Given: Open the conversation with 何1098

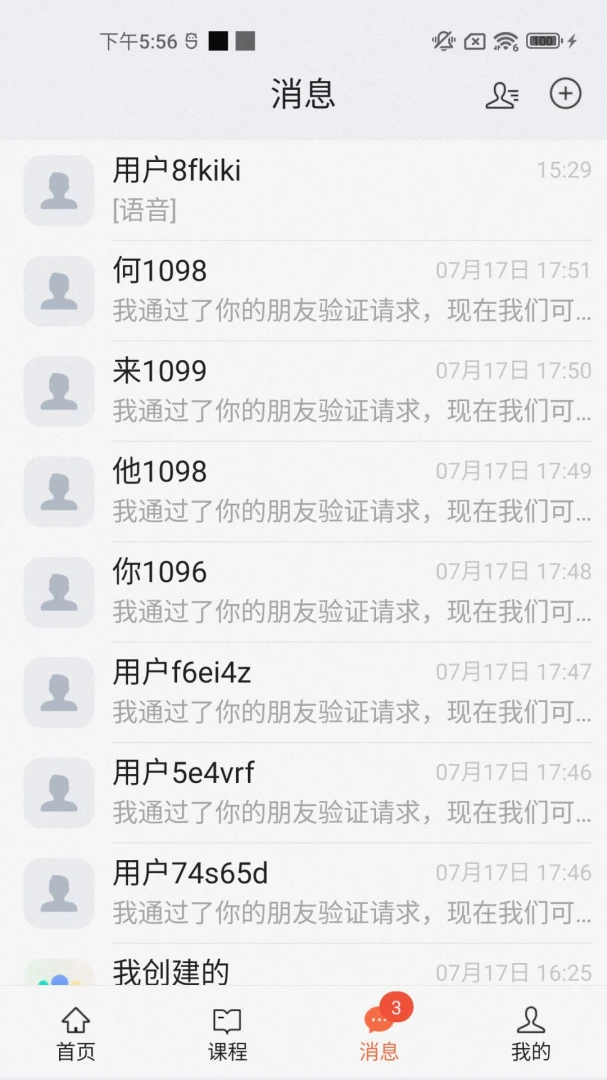Looking at the screenshot, I should [x=303, y=291].
